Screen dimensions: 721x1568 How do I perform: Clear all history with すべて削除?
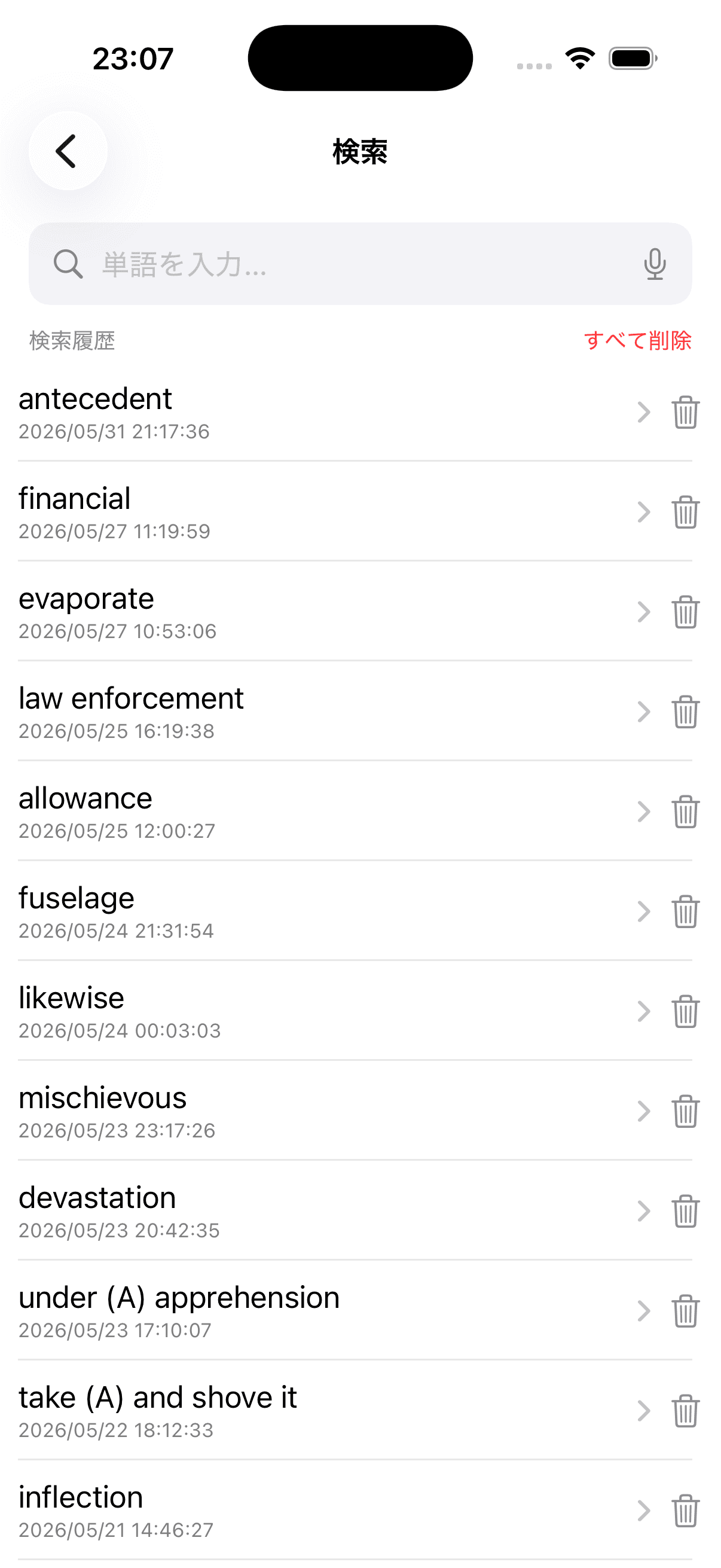coord(638,340)
